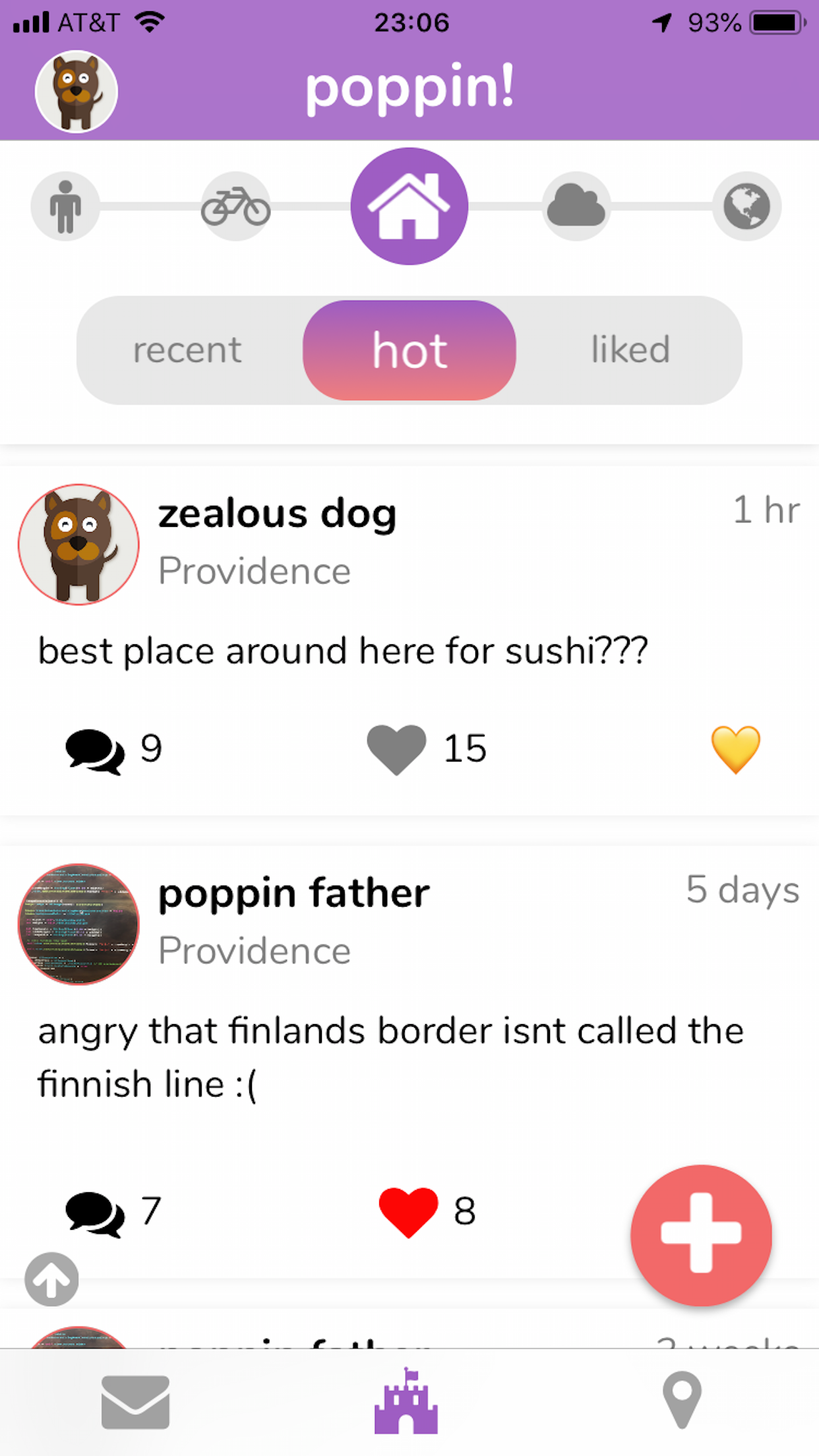This screenshot has width=819, height=1456.
Task: Select the globe worldwide range
Action: [x=746, y=206]
